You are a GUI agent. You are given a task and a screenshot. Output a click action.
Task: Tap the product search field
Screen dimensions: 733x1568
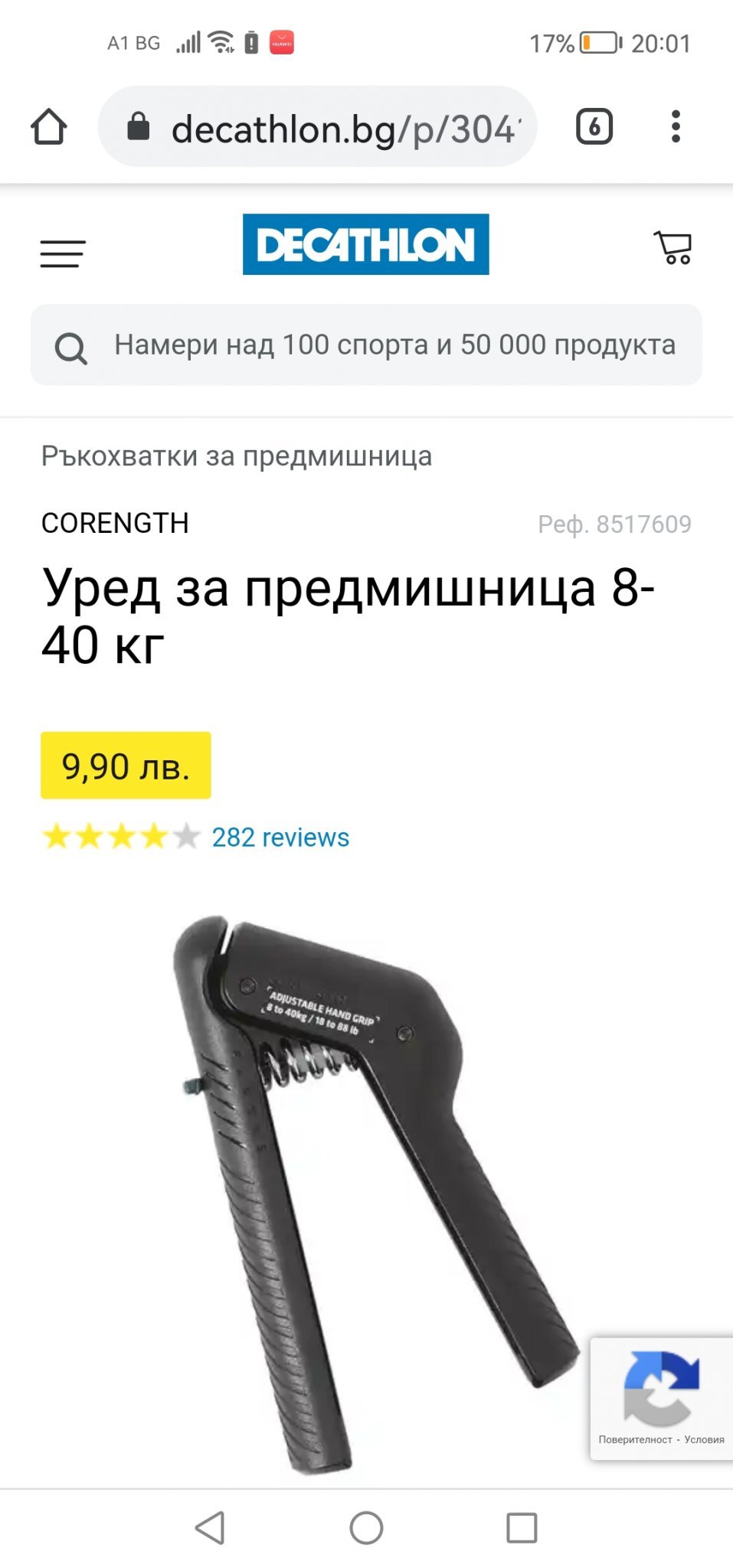(x=366, y=345)
